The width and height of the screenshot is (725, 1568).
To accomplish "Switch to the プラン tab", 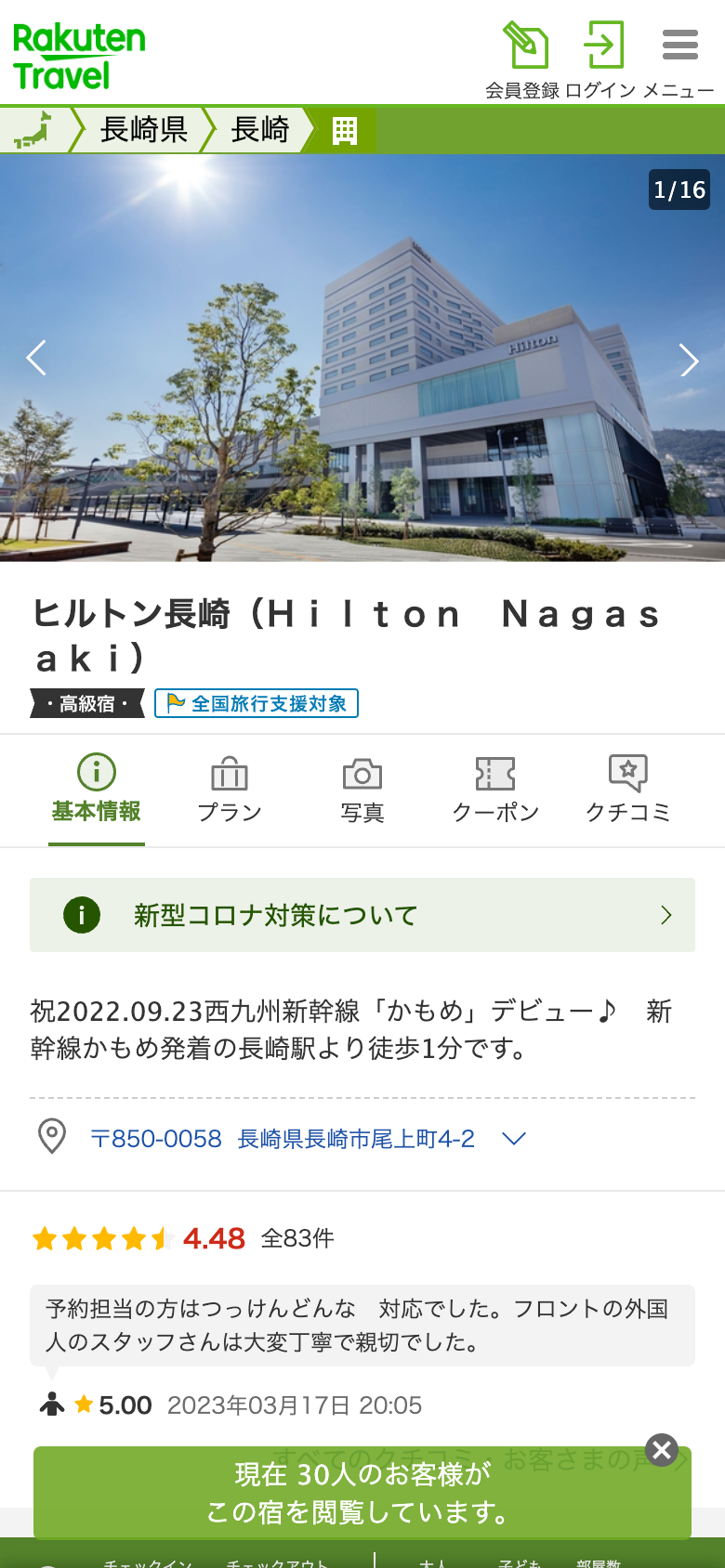I will (230, 791).
